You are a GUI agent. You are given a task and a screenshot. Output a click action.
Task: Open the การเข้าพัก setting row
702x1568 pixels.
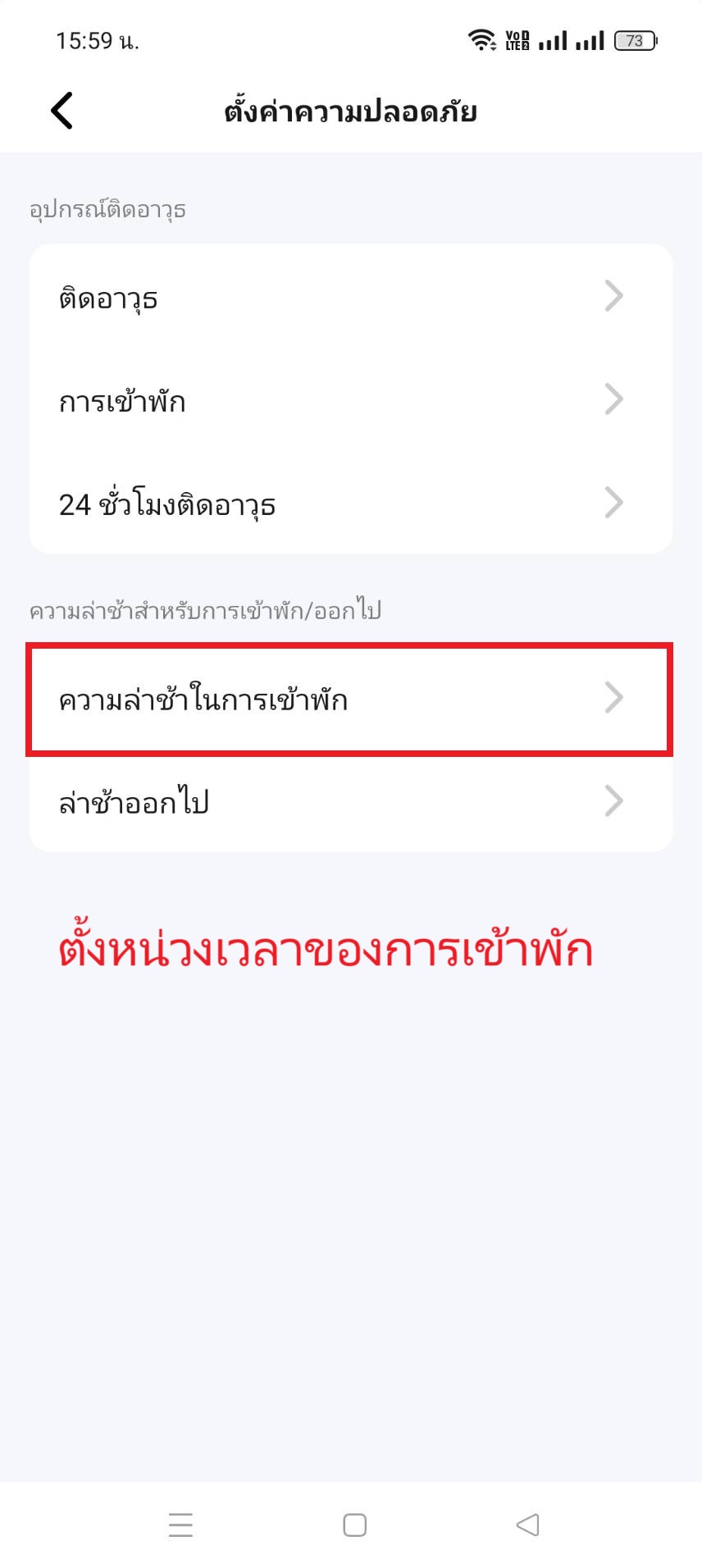(x=351, y=399)
